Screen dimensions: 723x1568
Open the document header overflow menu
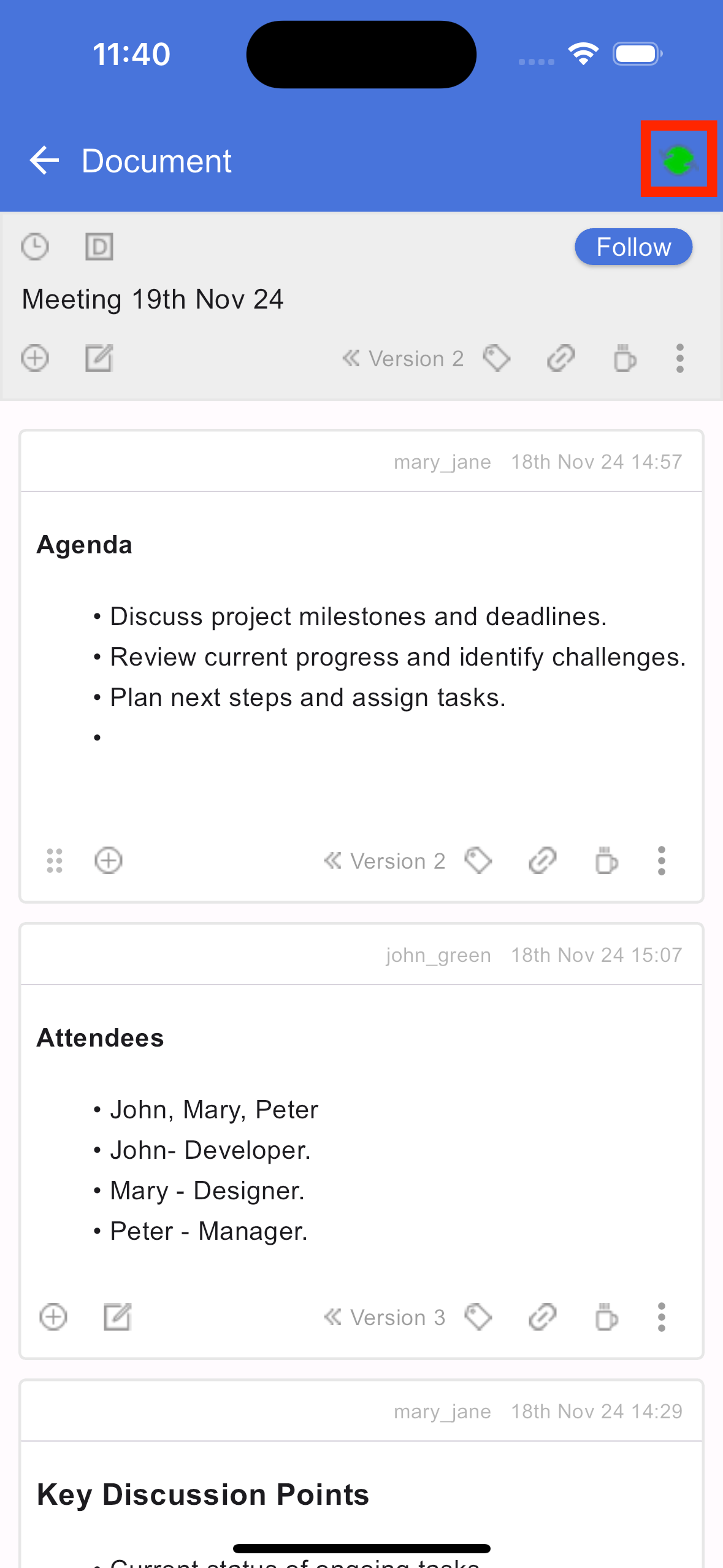click(x=679, y=358)
